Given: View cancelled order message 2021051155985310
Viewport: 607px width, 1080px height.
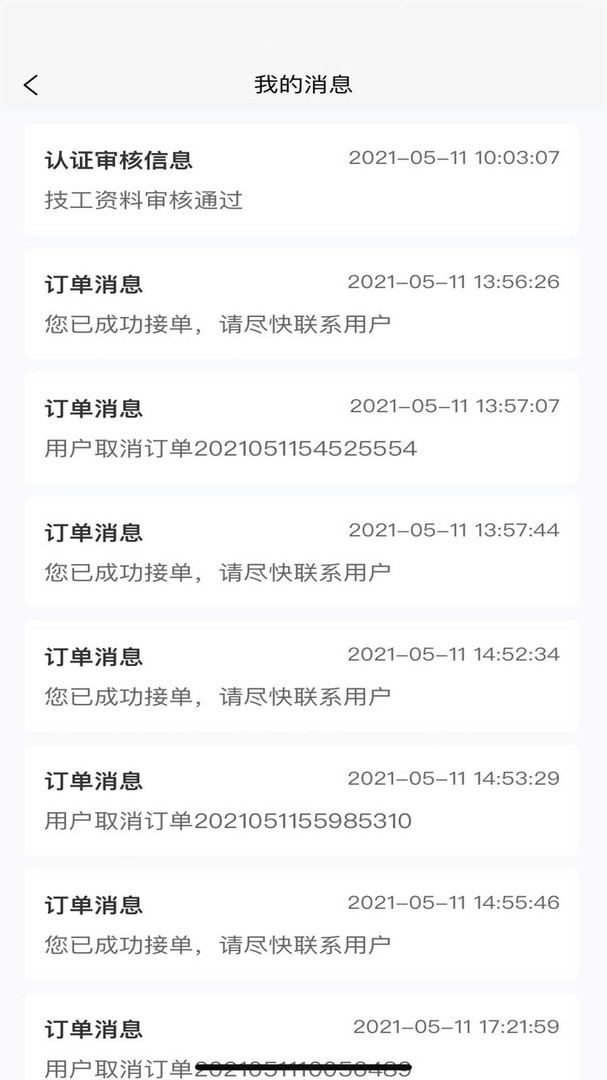Looking at the screenshot, I should 302,800.
